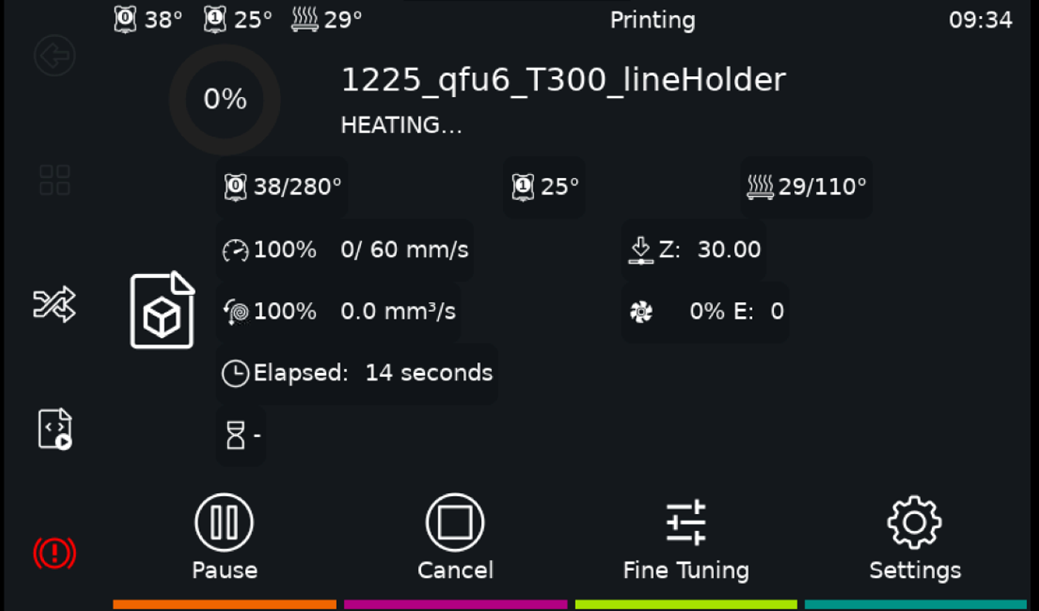Open speed details showing 0/ 60 mm/s
The height and width of the screenshot is (611, 1039).
coord(345,249)
